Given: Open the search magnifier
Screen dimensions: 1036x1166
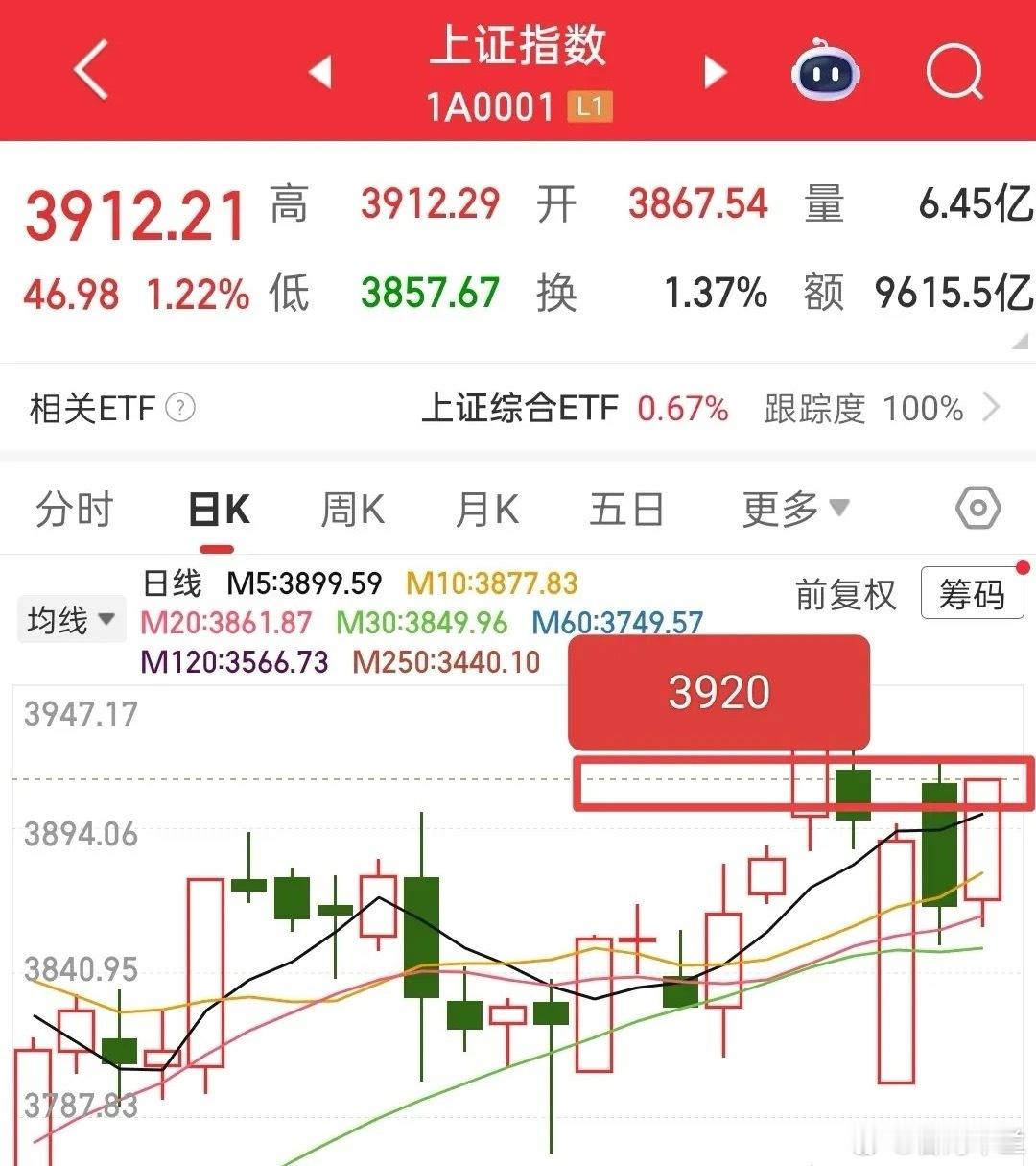Looking at the screenshot, I should (954, 71).
